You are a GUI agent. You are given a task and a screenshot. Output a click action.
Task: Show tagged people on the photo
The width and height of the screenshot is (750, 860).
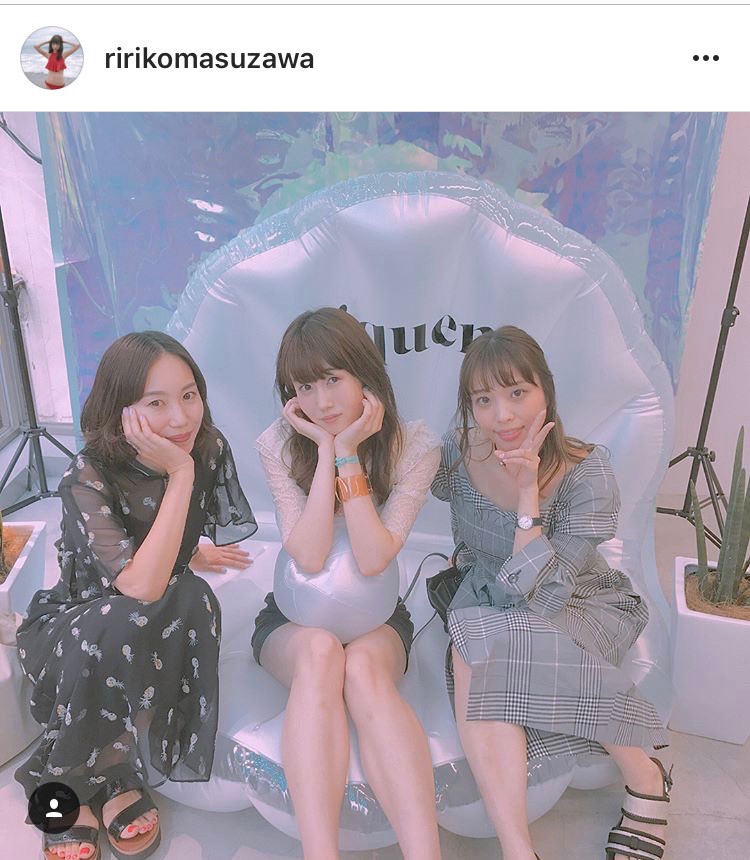coord(53,807)
